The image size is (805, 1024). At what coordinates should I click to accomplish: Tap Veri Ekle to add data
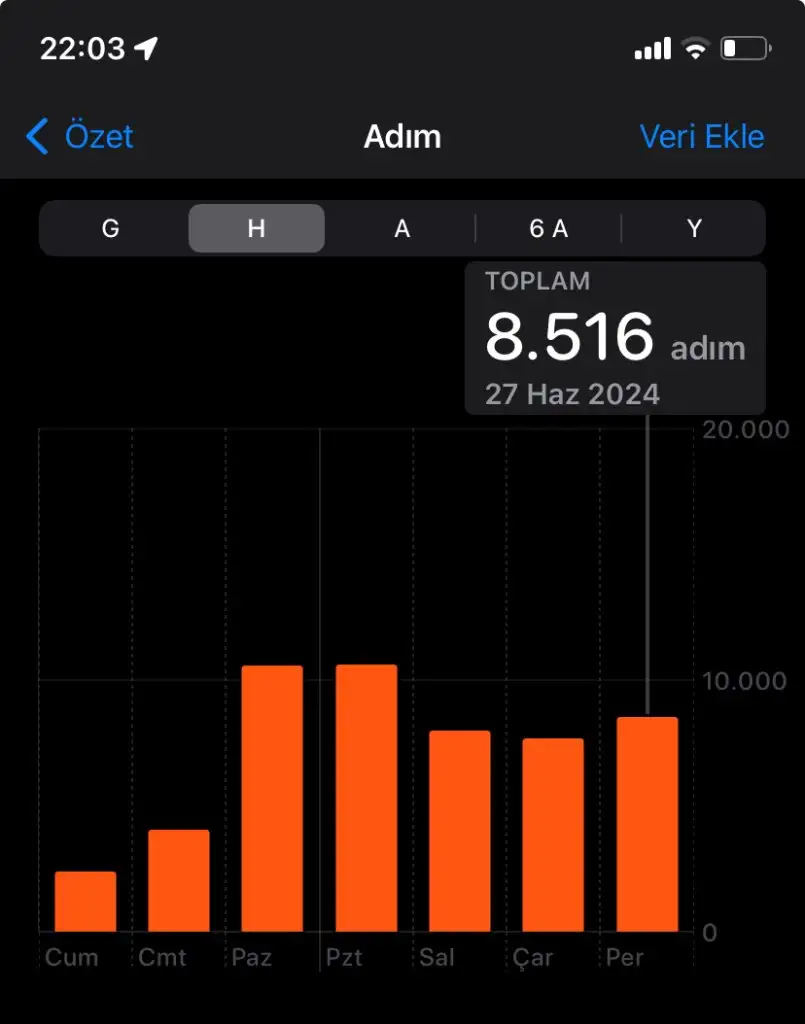pos(701,136)
